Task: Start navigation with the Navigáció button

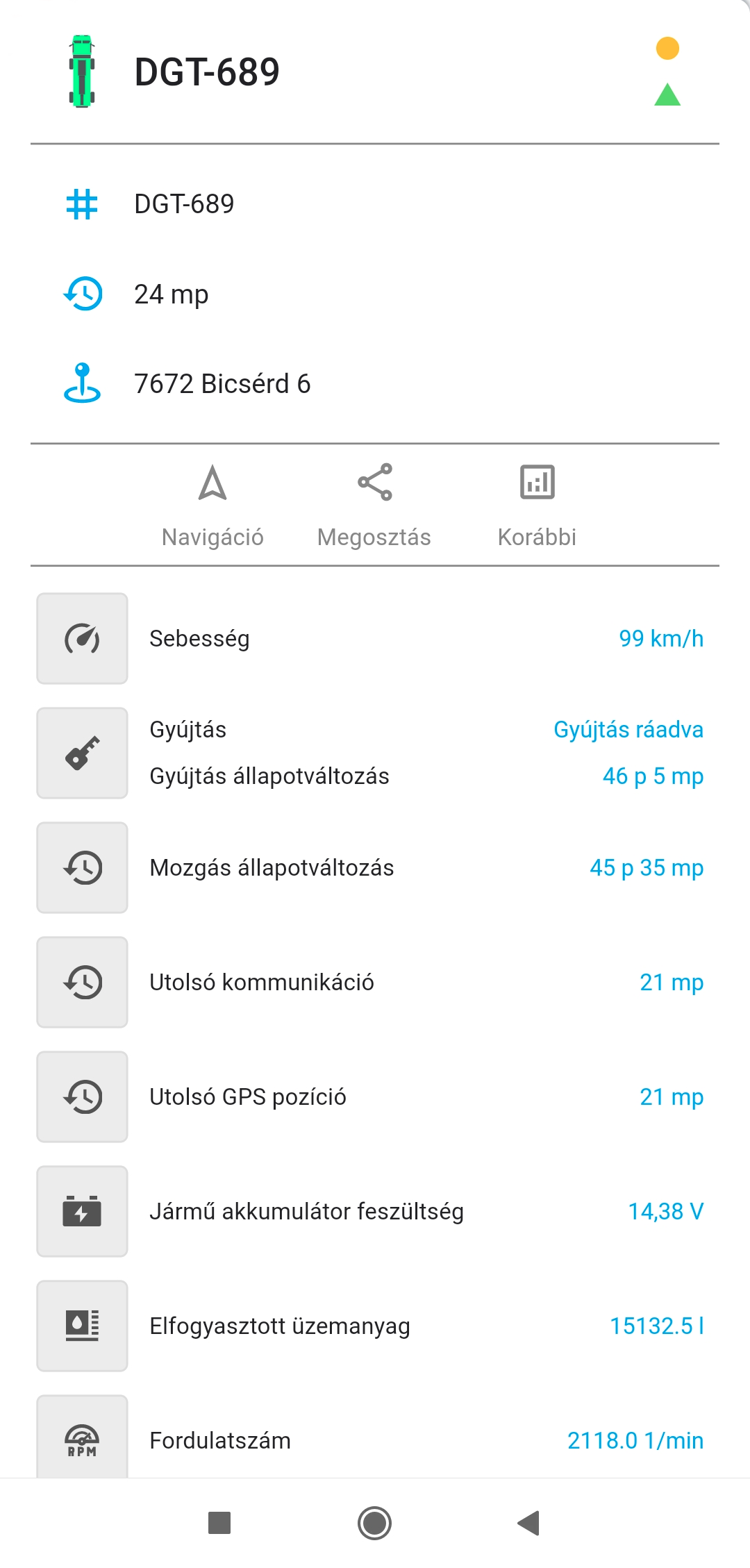Action: 212,505
